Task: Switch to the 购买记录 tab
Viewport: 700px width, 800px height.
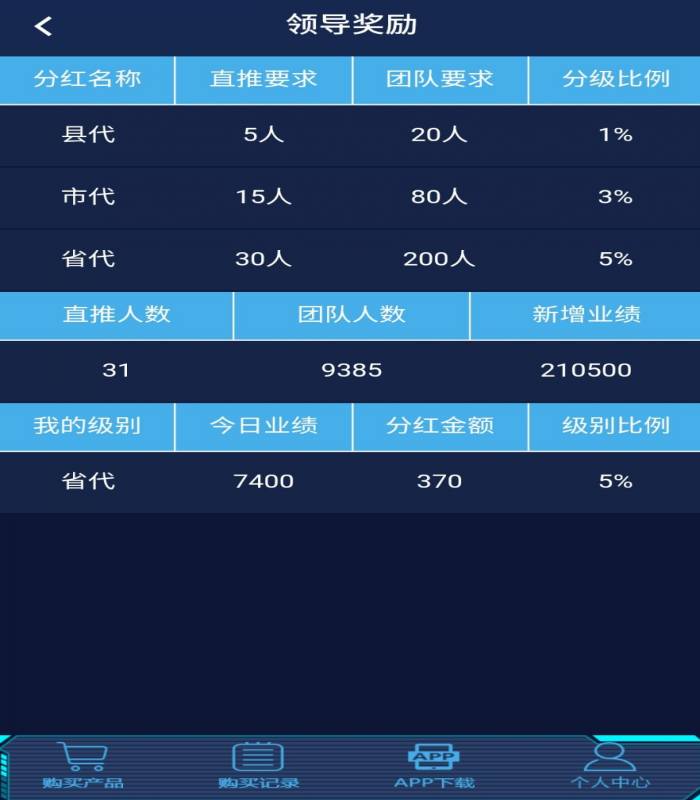Action: (258, 765)
